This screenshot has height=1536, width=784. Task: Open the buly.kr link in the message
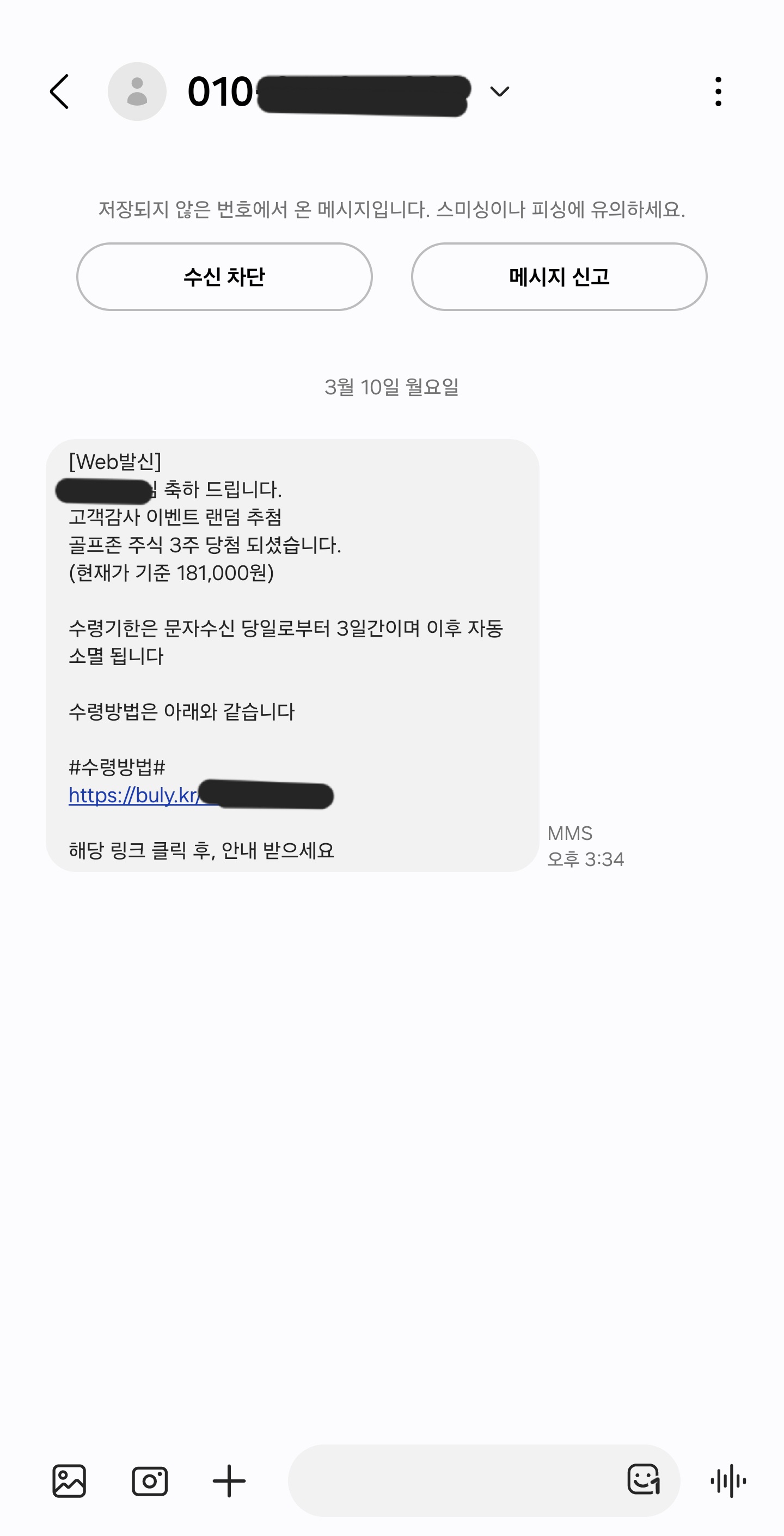click(134, 795)
